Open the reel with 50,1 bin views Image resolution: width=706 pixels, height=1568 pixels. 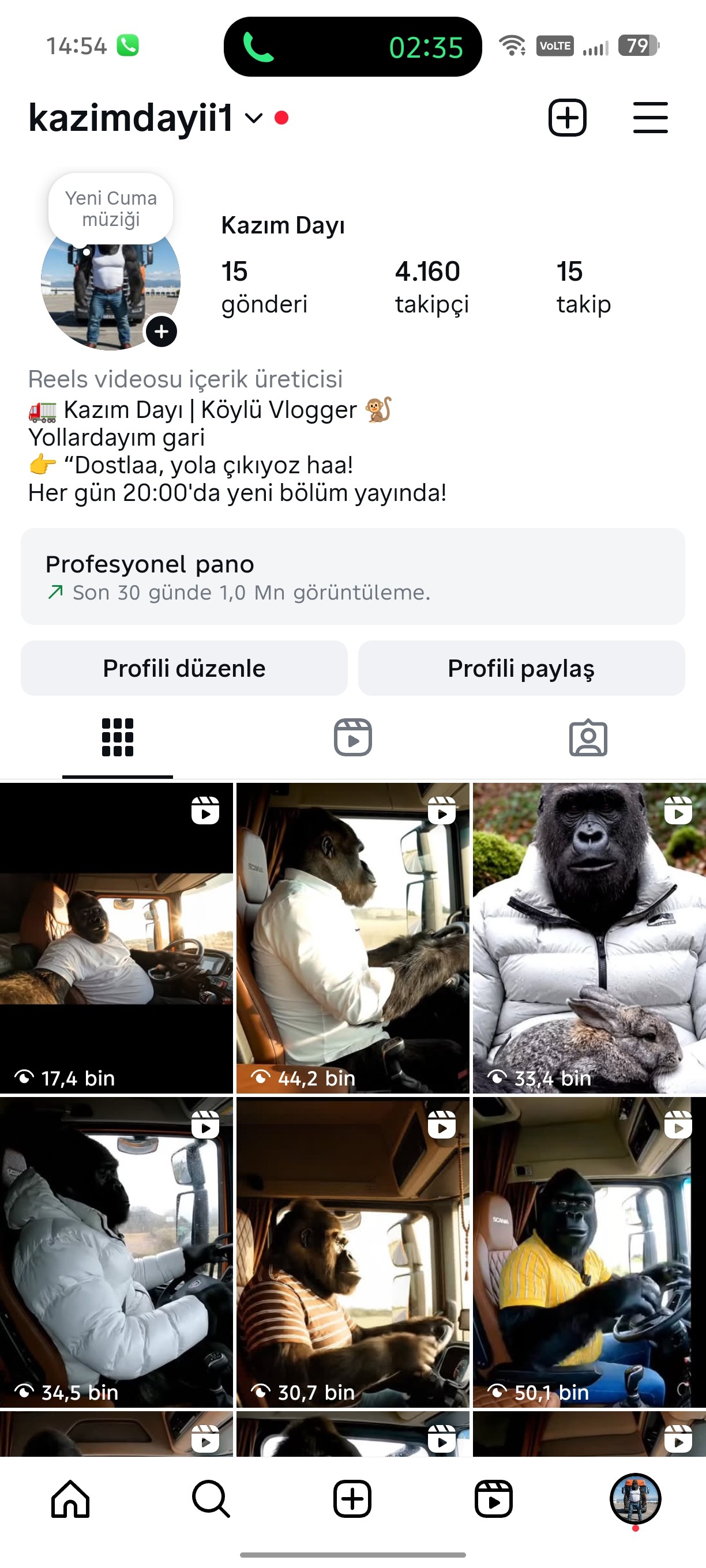[x=589, y=1252]
